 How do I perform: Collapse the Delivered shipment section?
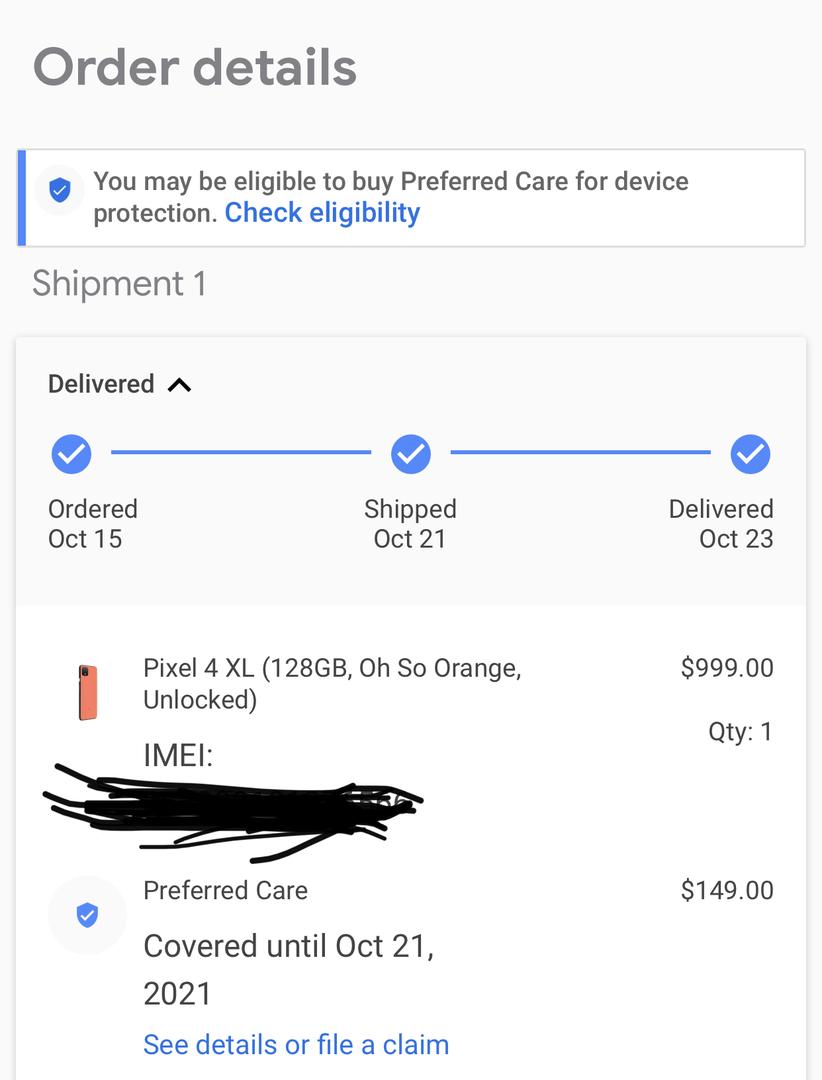coord(179,385)
